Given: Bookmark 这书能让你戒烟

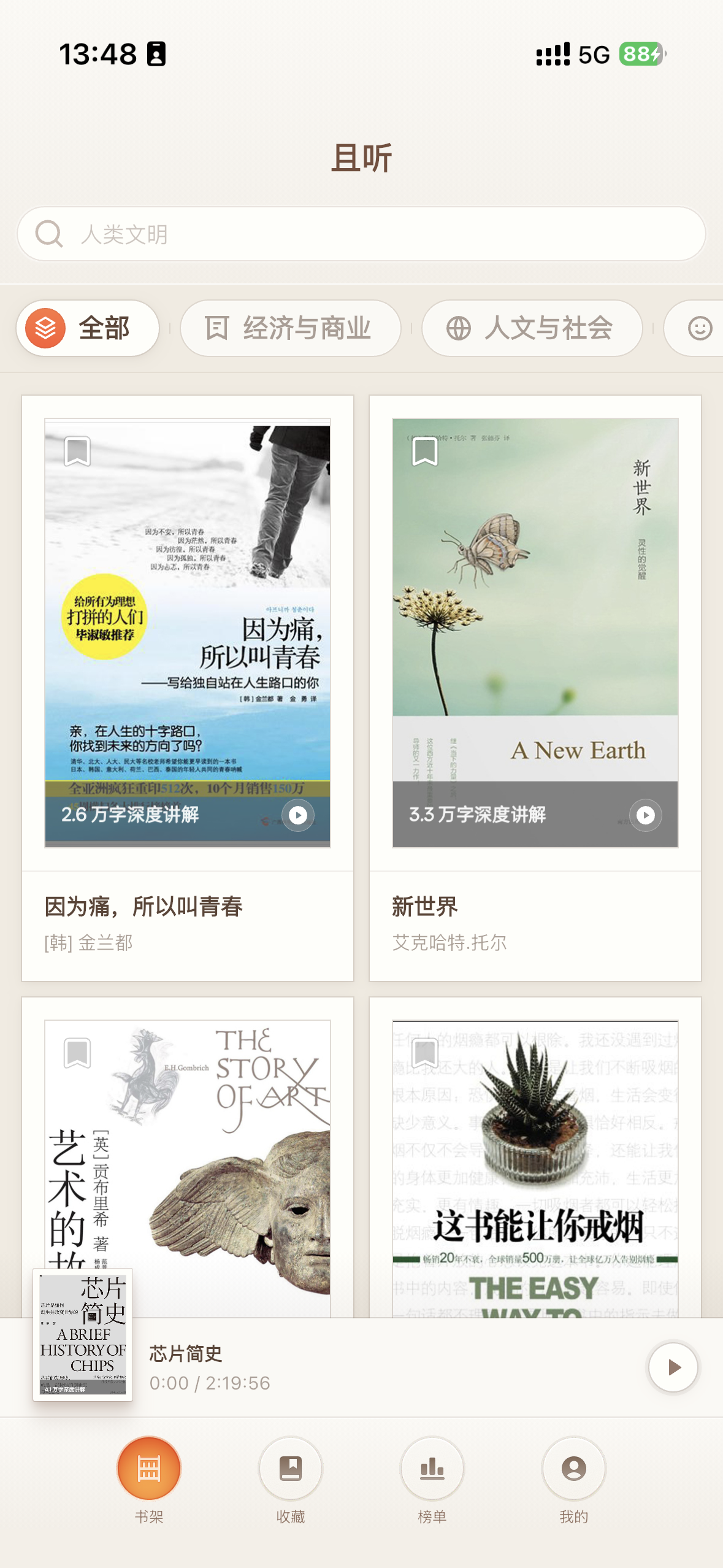Looking at the screenshot, I should coord(425,1053).
